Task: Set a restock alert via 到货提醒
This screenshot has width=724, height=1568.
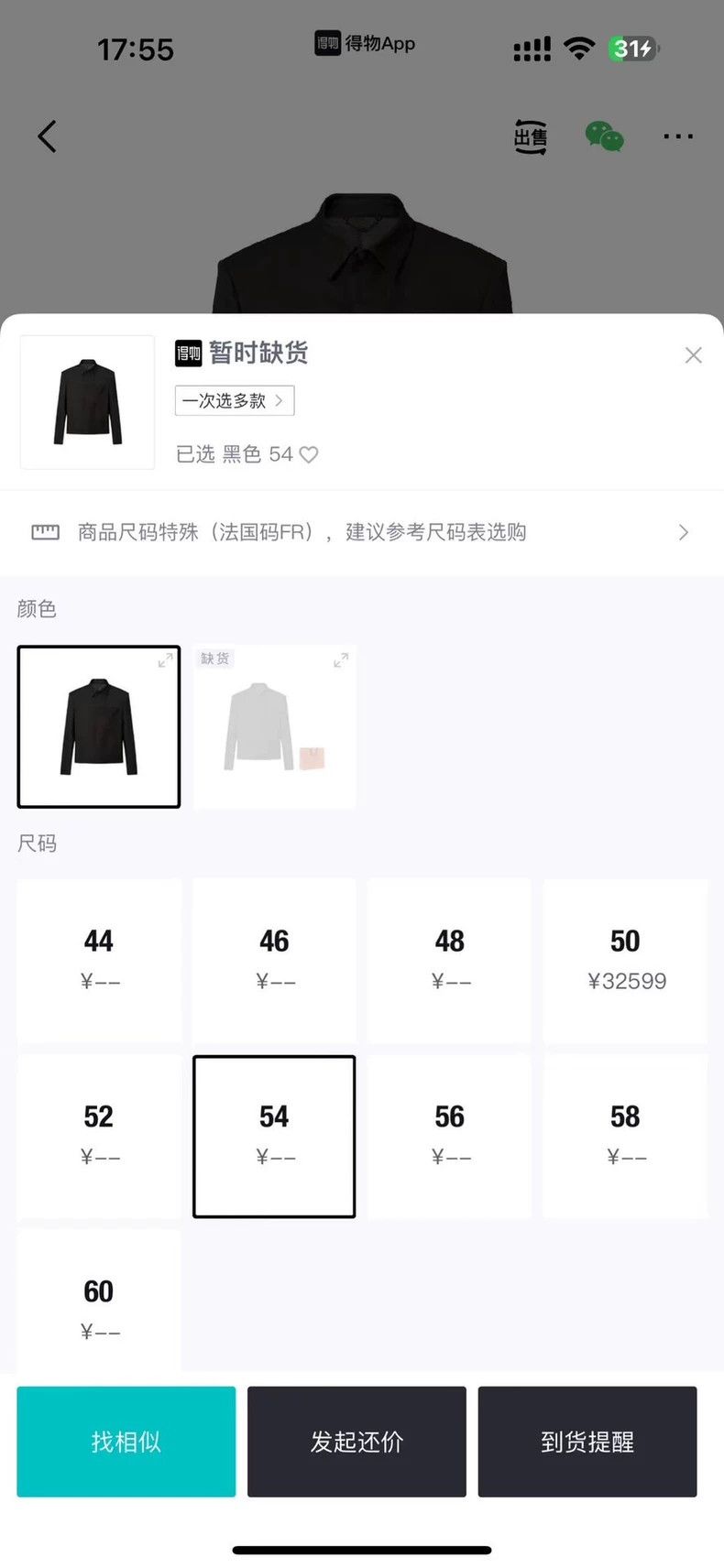Action: 587,1442
